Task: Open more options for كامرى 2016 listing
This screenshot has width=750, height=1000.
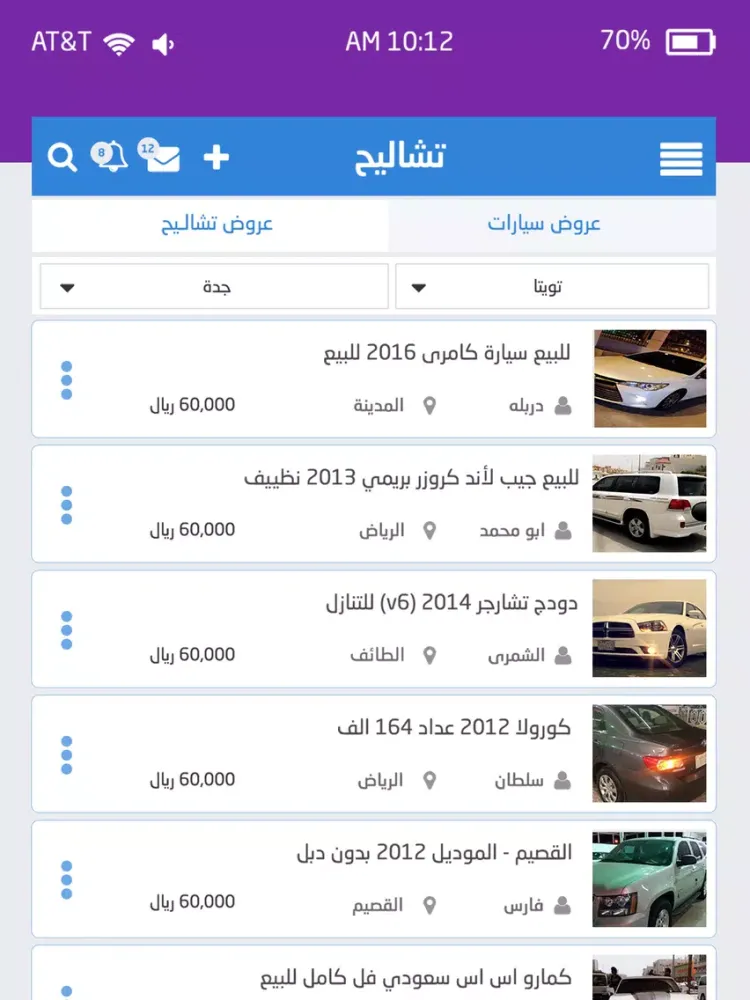Action: coord(67,380)
